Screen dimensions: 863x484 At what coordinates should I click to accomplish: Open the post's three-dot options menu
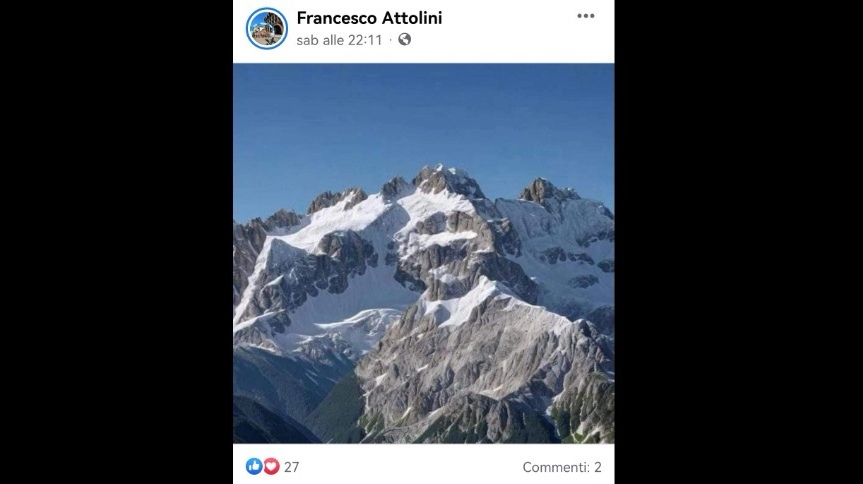[x=586, y=16]
